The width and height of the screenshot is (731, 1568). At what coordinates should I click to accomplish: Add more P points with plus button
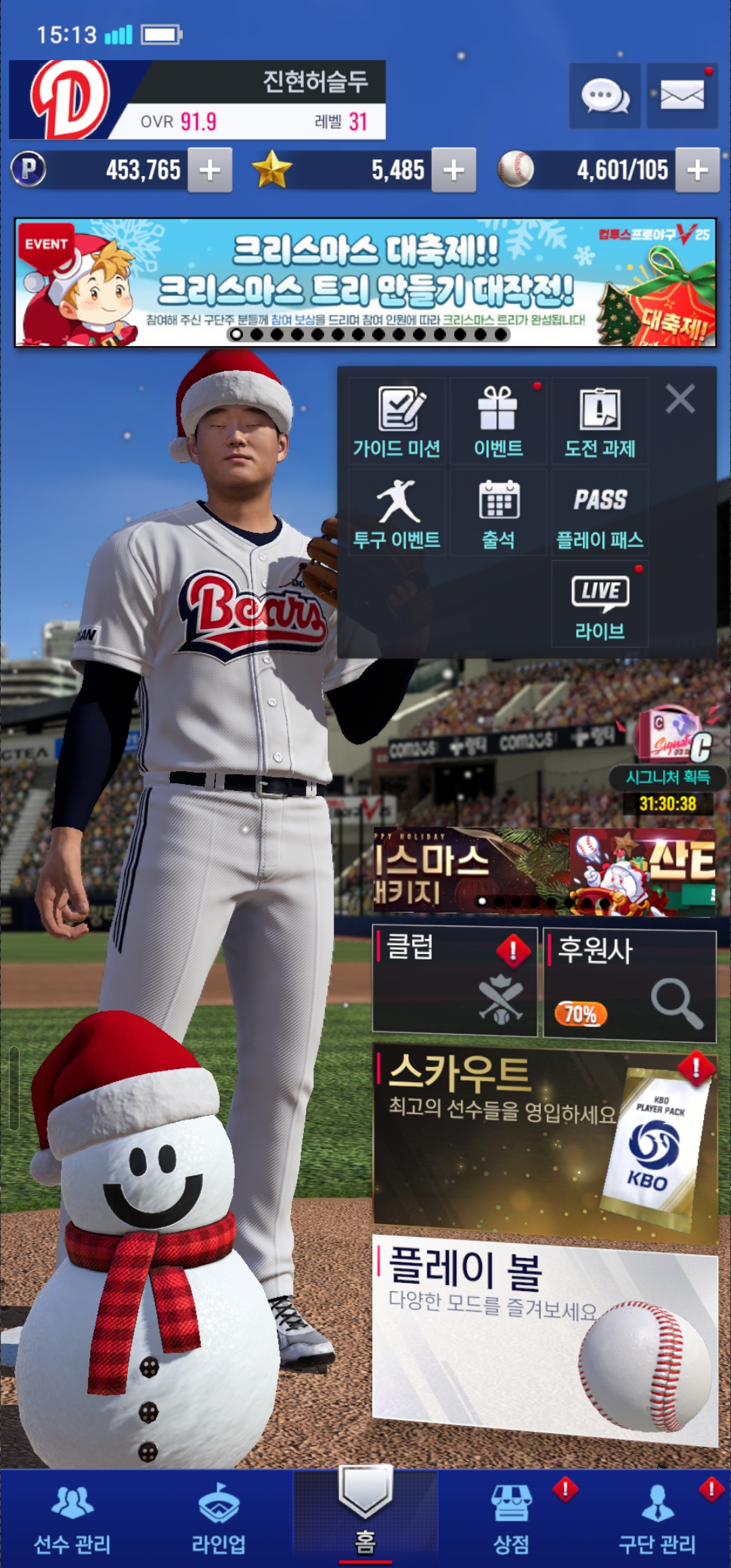coord(210,170)
